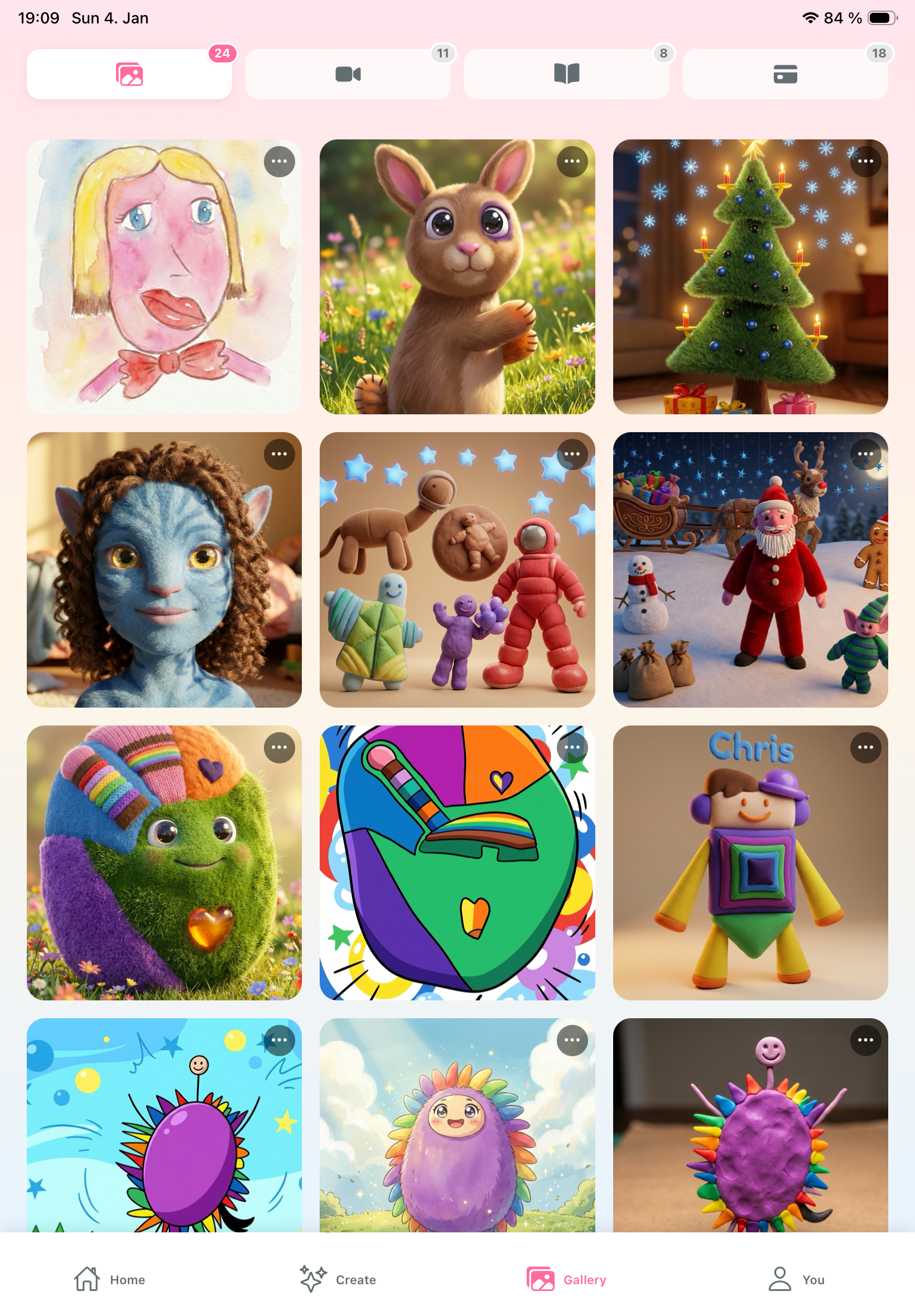Viewport: 915px width, 1316px height.
Task: Open options for the colorful cartoon egg image
Action: click(571, 747)
